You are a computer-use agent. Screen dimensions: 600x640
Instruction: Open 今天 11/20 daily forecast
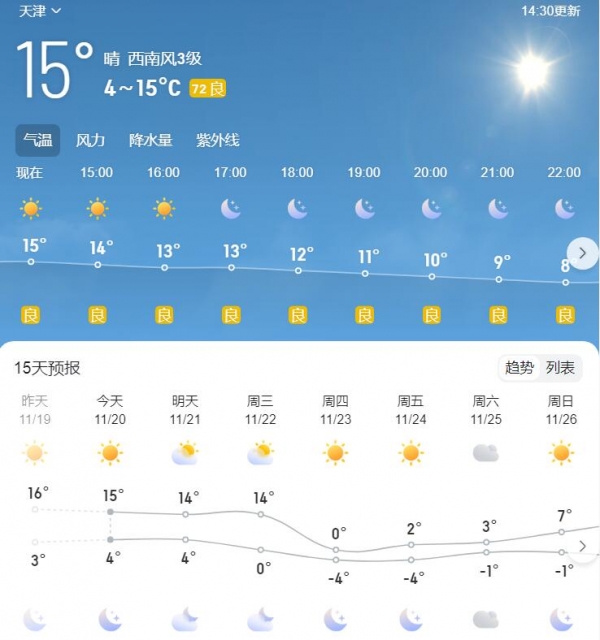tap(110, 410)
